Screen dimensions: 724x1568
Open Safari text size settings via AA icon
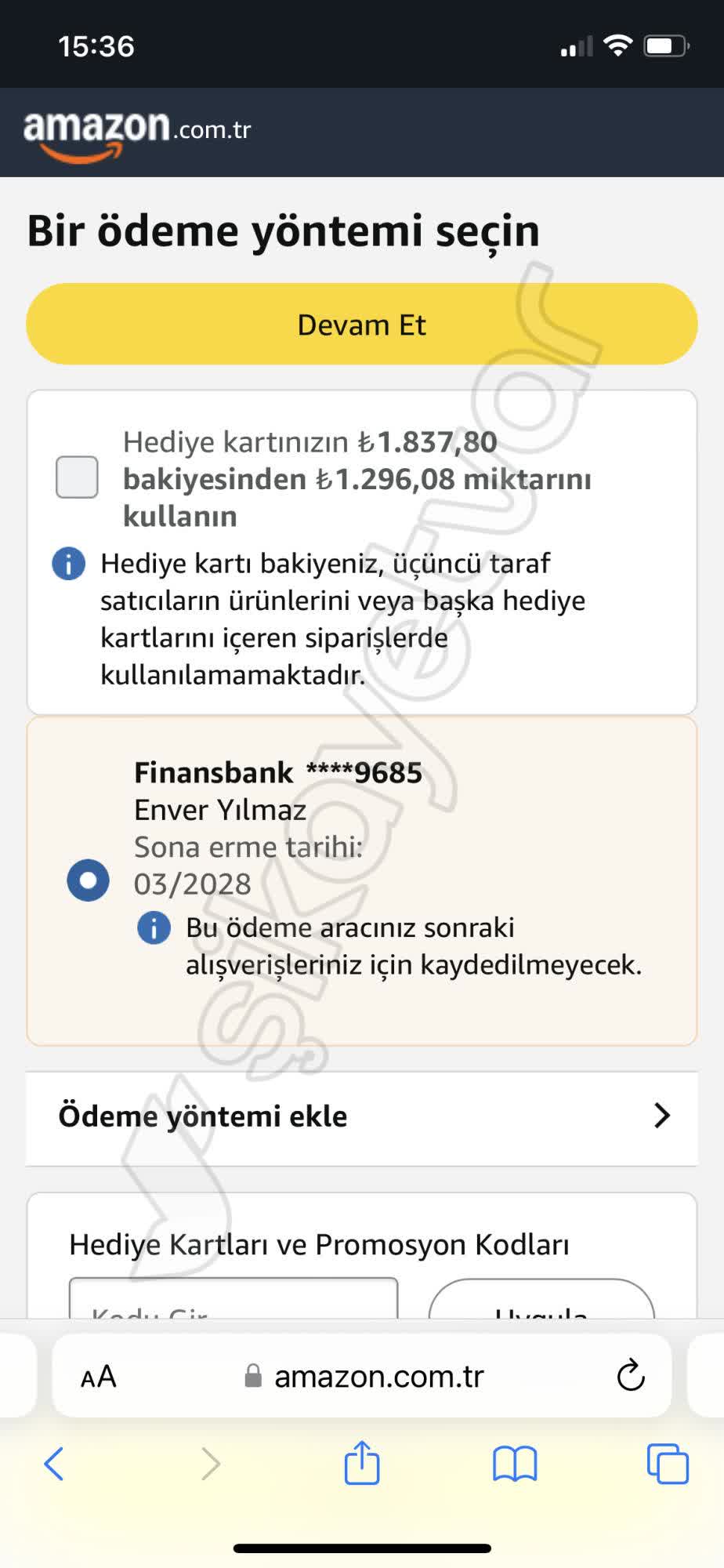coord(97,1374)
